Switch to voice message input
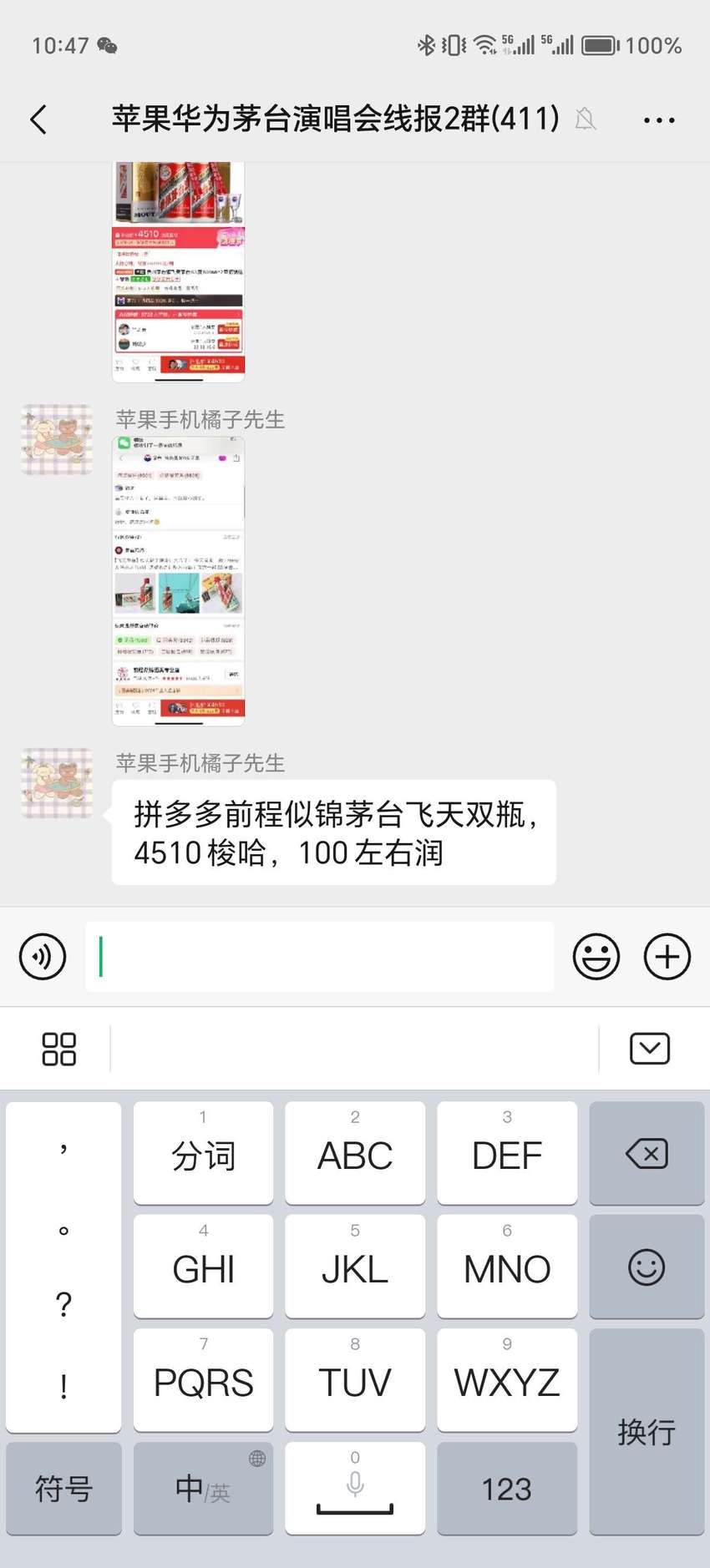 pyautogui.click(x=43, y=956)
